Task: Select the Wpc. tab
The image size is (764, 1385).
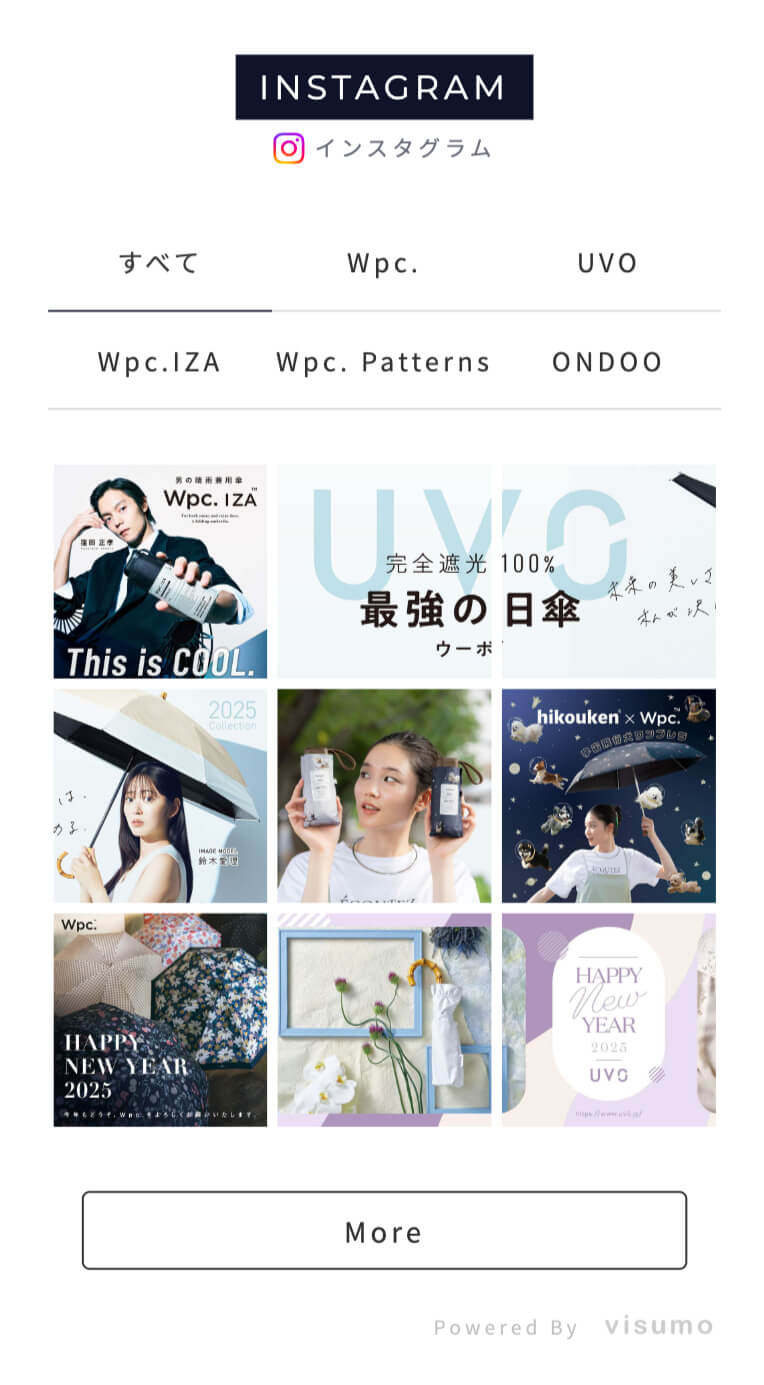Action: click(x=383, y=264)
